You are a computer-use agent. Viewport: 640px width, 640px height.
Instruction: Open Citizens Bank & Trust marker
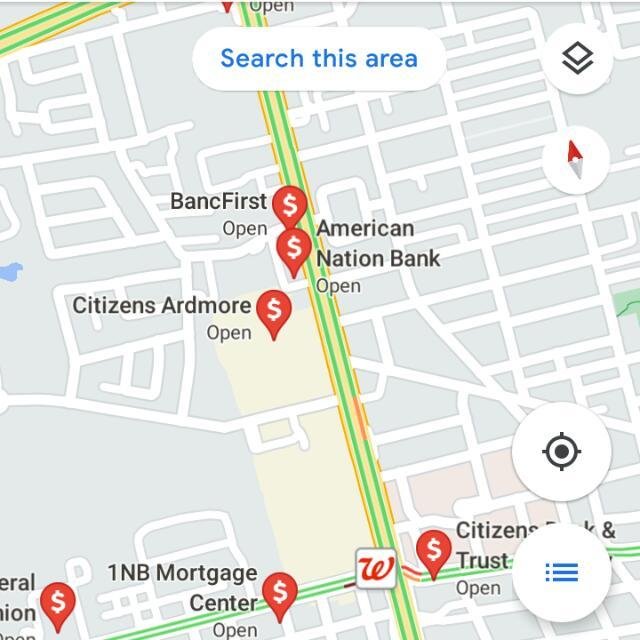pyautogui.click(x=433, y=551)
